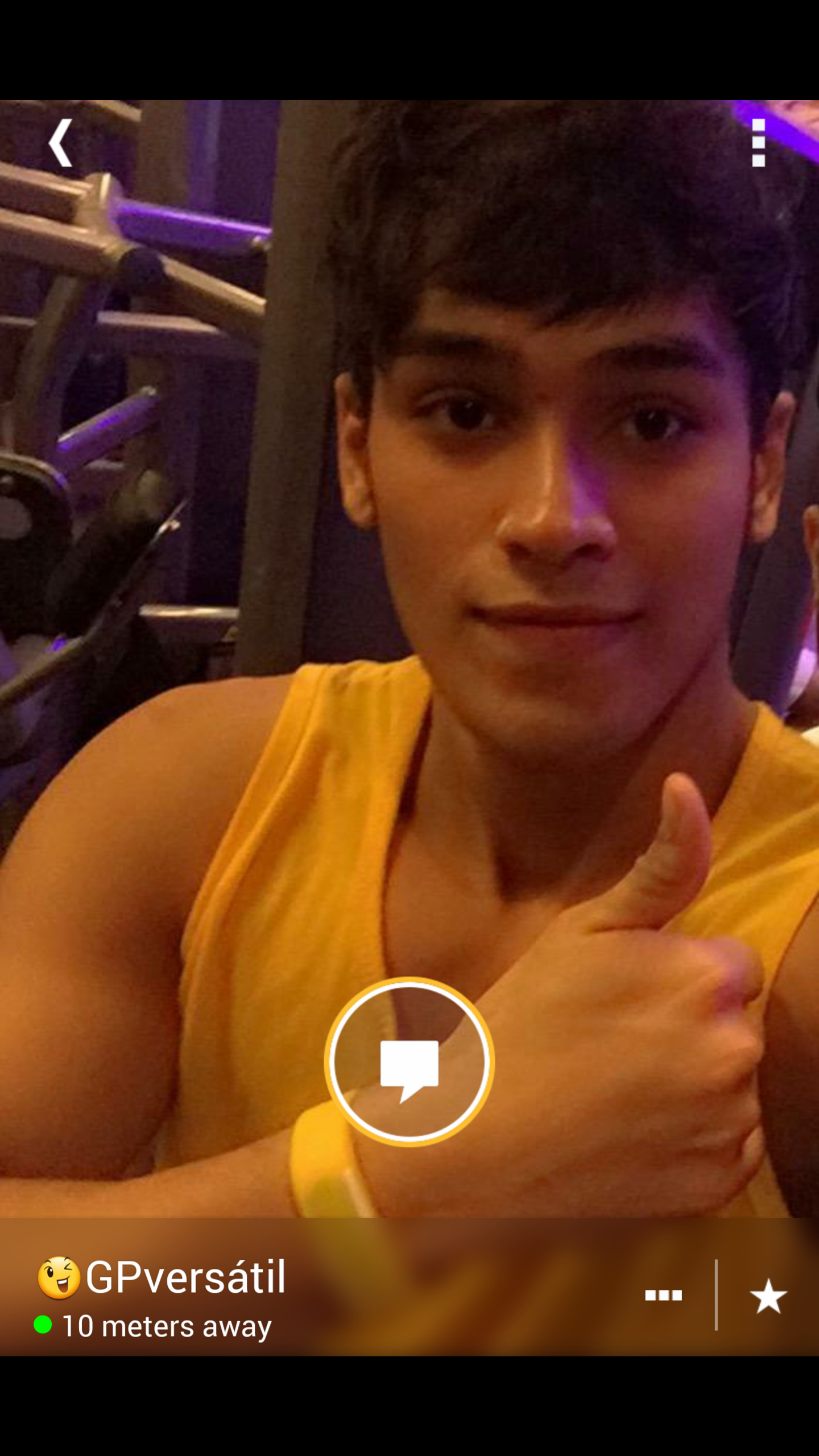The width and height of the screenshot is (819, 1456).
Task: Expand profile details with three-square icon
Action: coord(663,1295)
